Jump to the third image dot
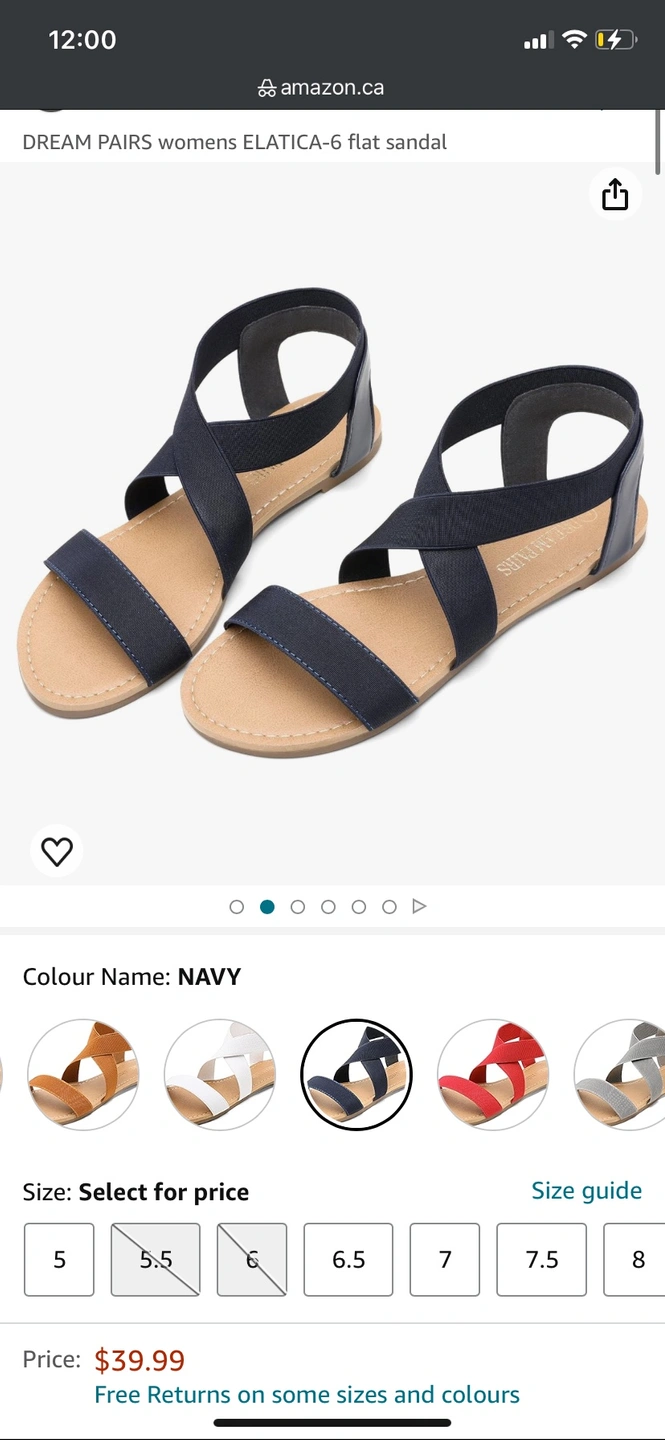Image resolution: width=665 pixels, height=1440 pixels. [x=298, y=907]
